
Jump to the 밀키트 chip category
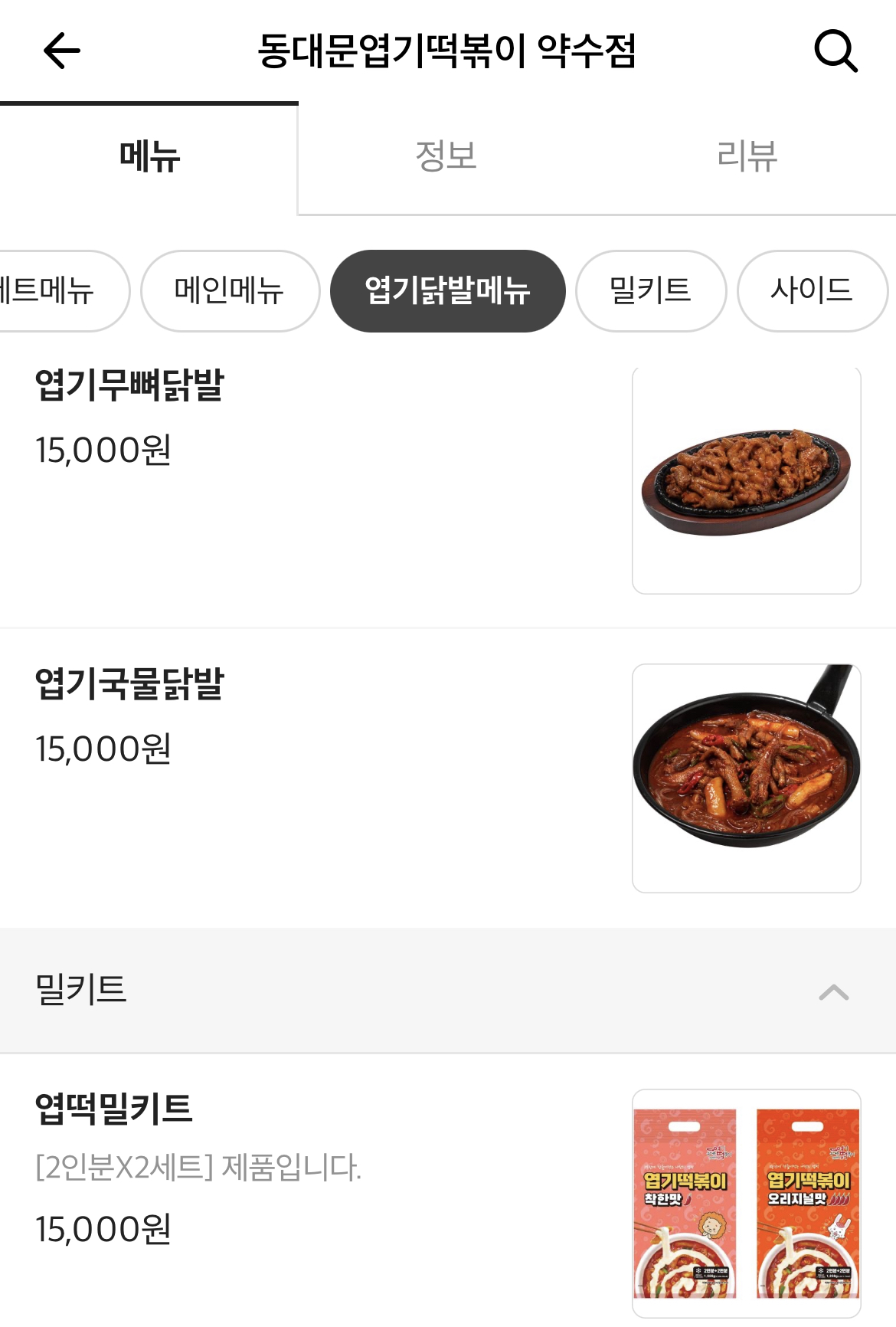tap(650, 291)
